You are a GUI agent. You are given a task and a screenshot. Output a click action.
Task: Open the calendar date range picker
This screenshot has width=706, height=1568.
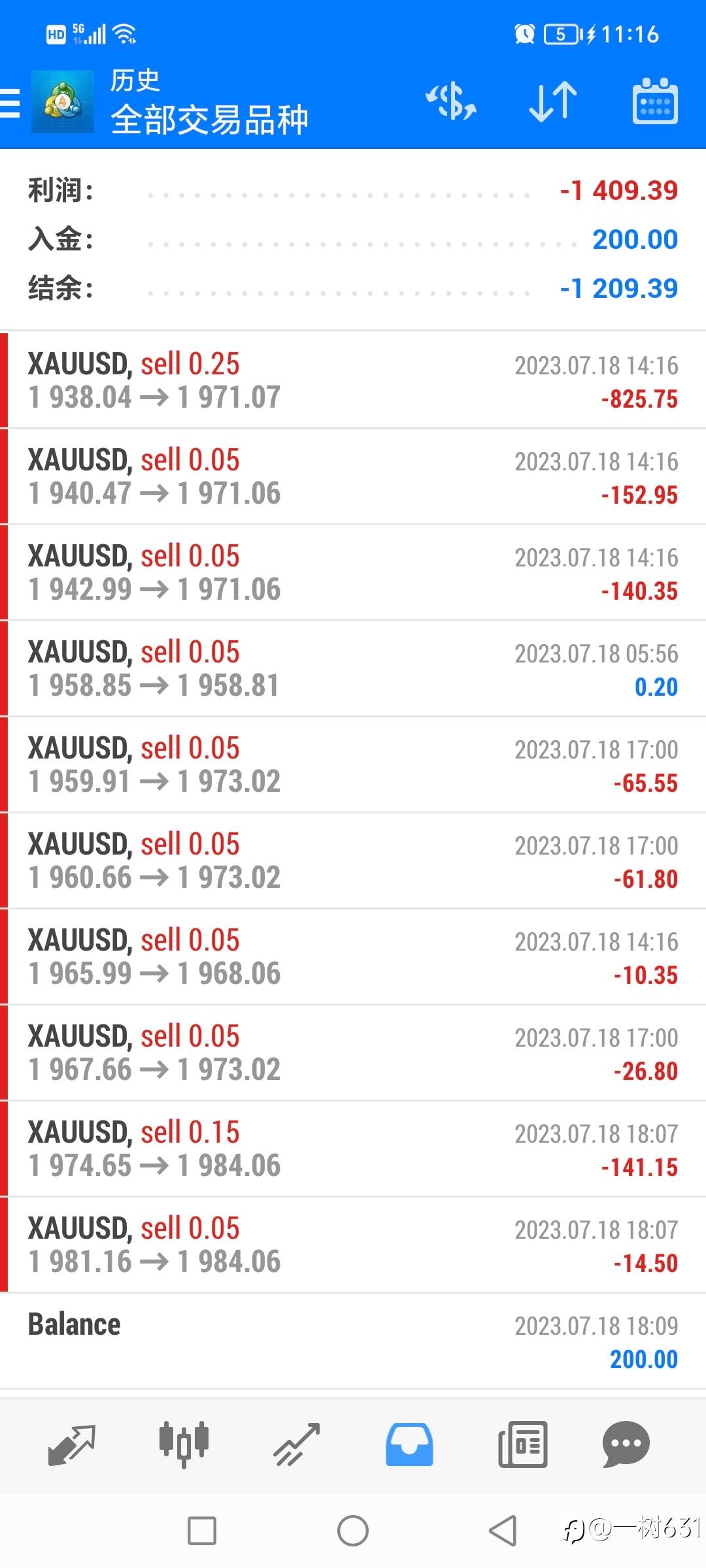coord(655,102)
